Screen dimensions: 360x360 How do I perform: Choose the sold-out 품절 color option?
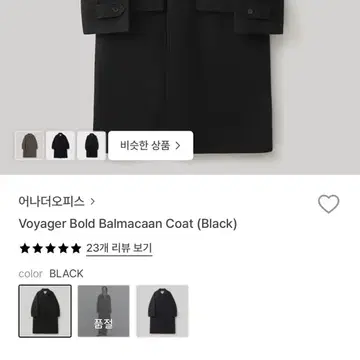[x=104, y=311]
